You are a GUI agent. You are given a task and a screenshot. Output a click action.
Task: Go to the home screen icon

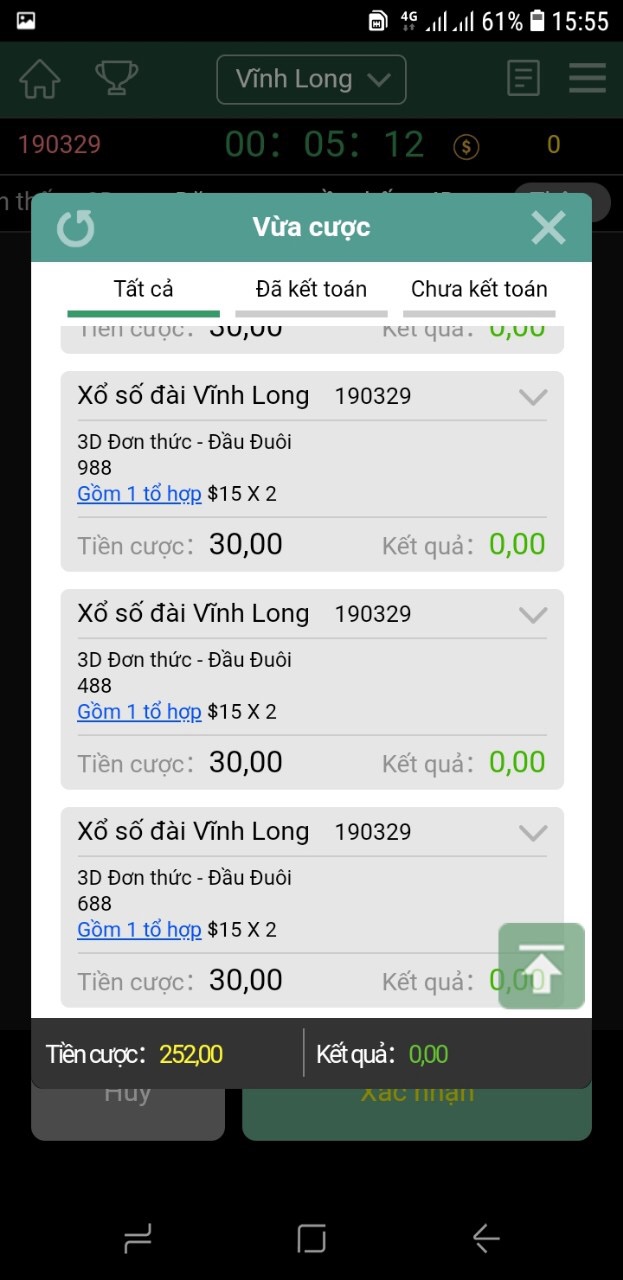pos(40,79)
